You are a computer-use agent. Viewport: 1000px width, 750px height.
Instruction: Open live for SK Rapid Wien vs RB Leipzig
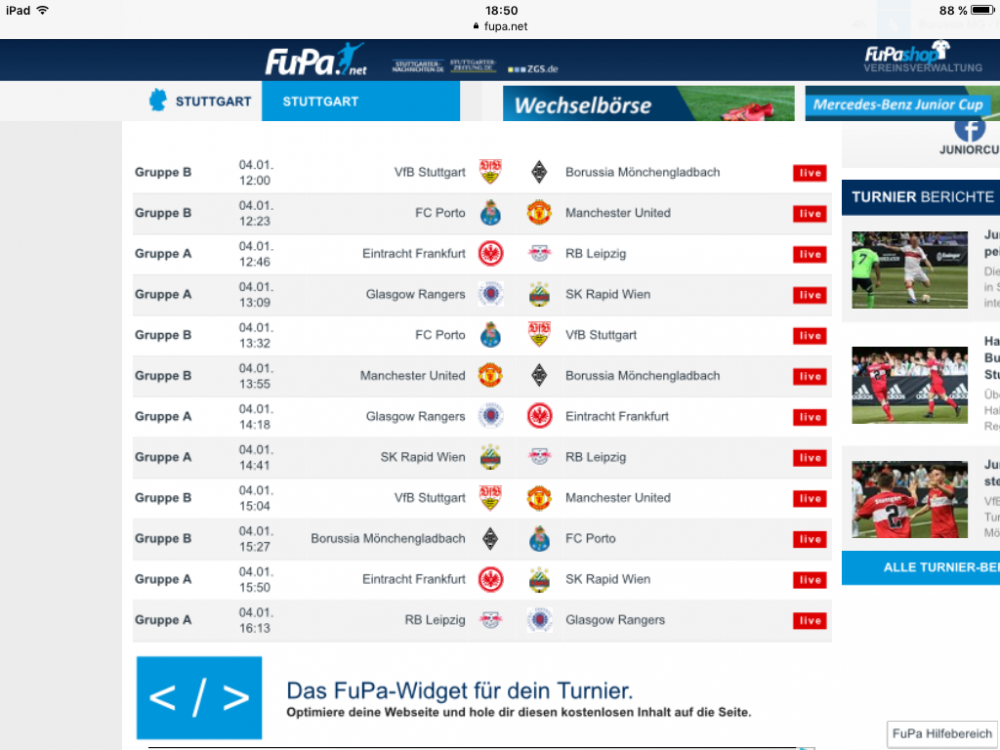click(809, 458)
